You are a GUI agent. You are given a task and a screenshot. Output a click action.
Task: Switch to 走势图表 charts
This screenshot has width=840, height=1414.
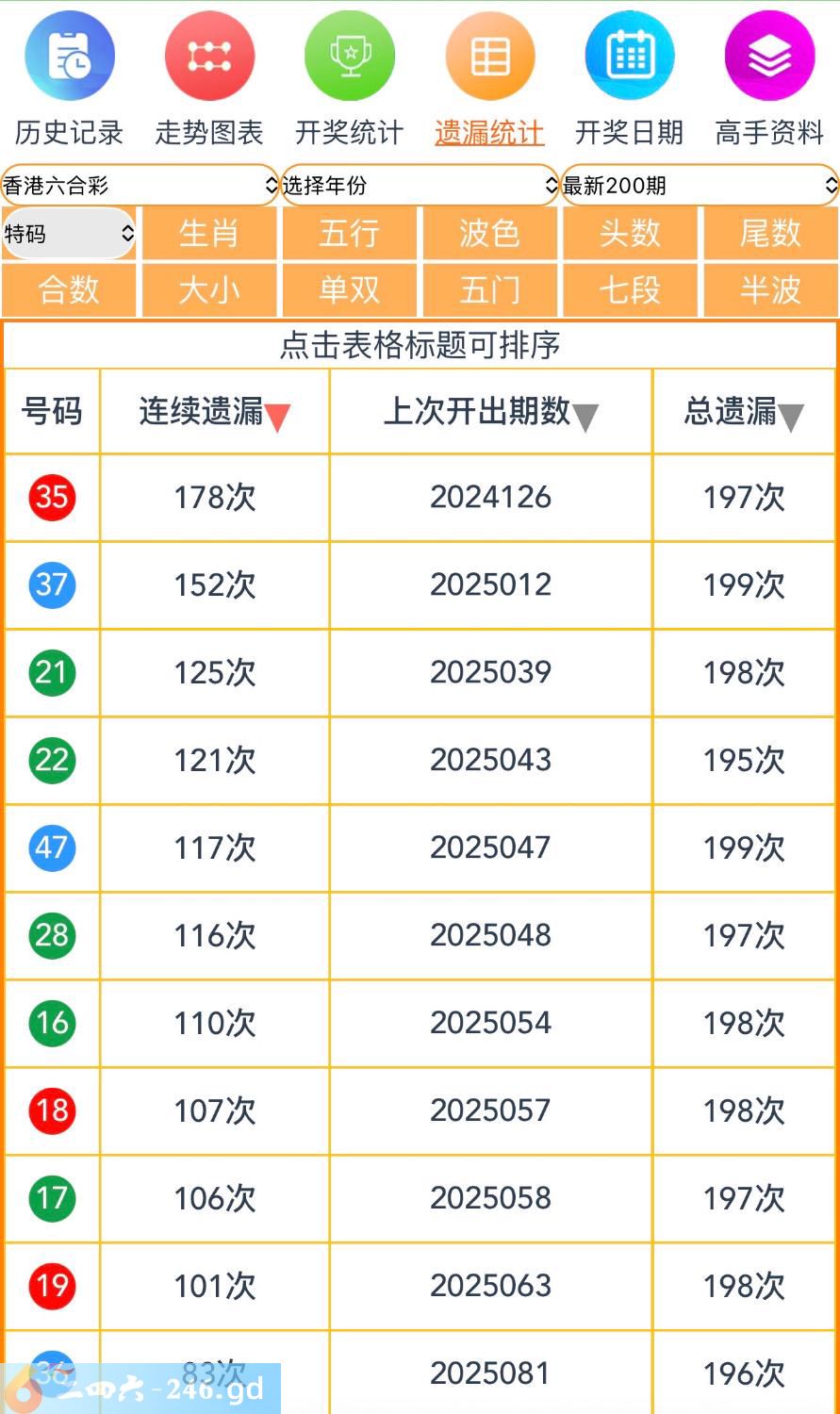[208, 79]
